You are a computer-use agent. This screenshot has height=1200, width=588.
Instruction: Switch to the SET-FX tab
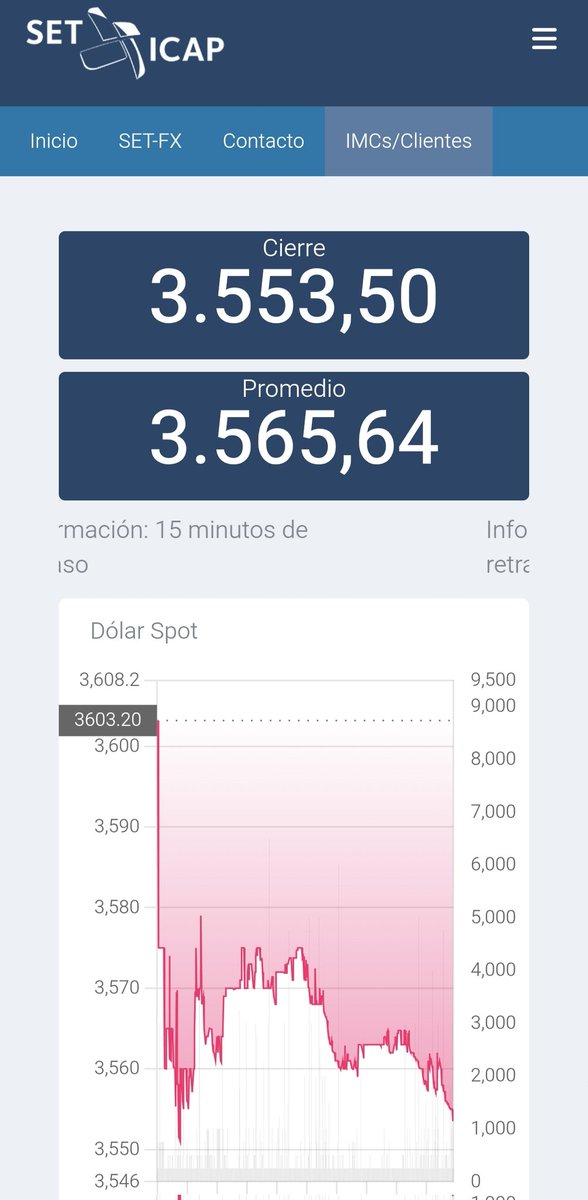(150, 141)
